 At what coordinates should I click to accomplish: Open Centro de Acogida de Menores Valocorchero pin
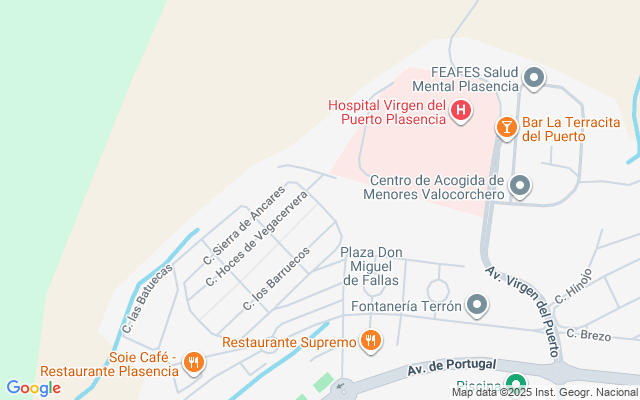click(x=520, y=186)
